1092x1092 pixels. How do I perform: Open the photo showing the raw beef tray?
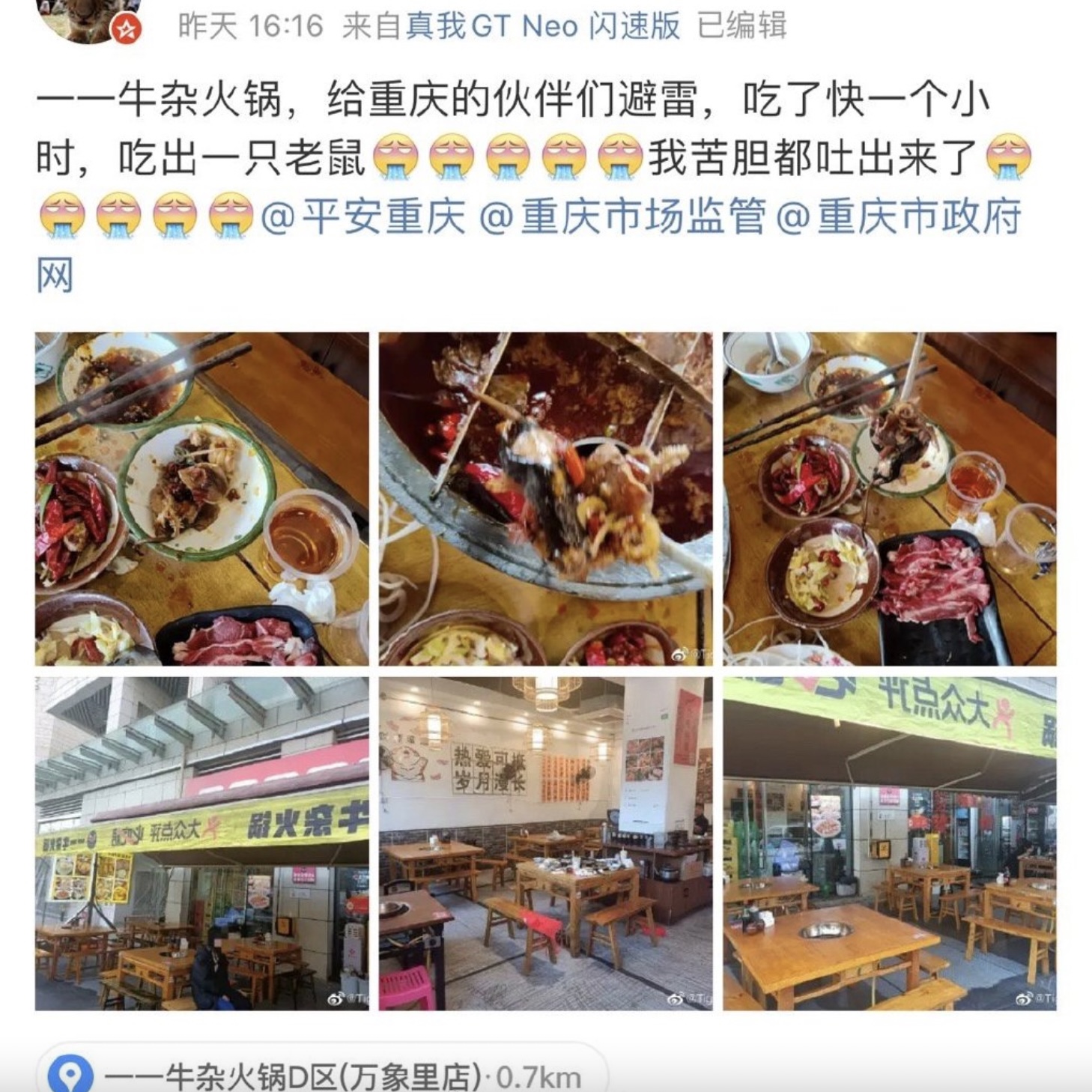pyautogui.click(x=889, y=499)
